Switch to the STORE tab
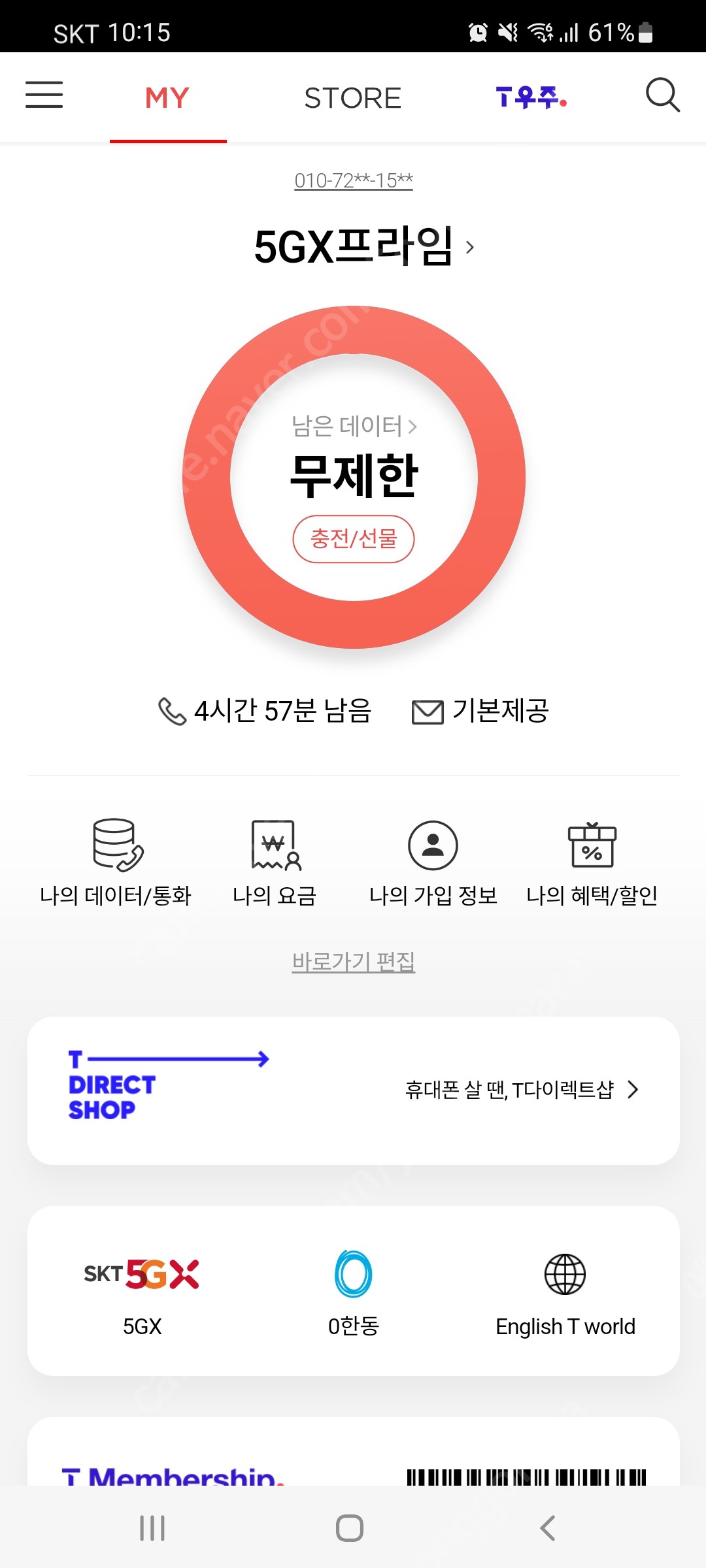 [x=352, y=98]
